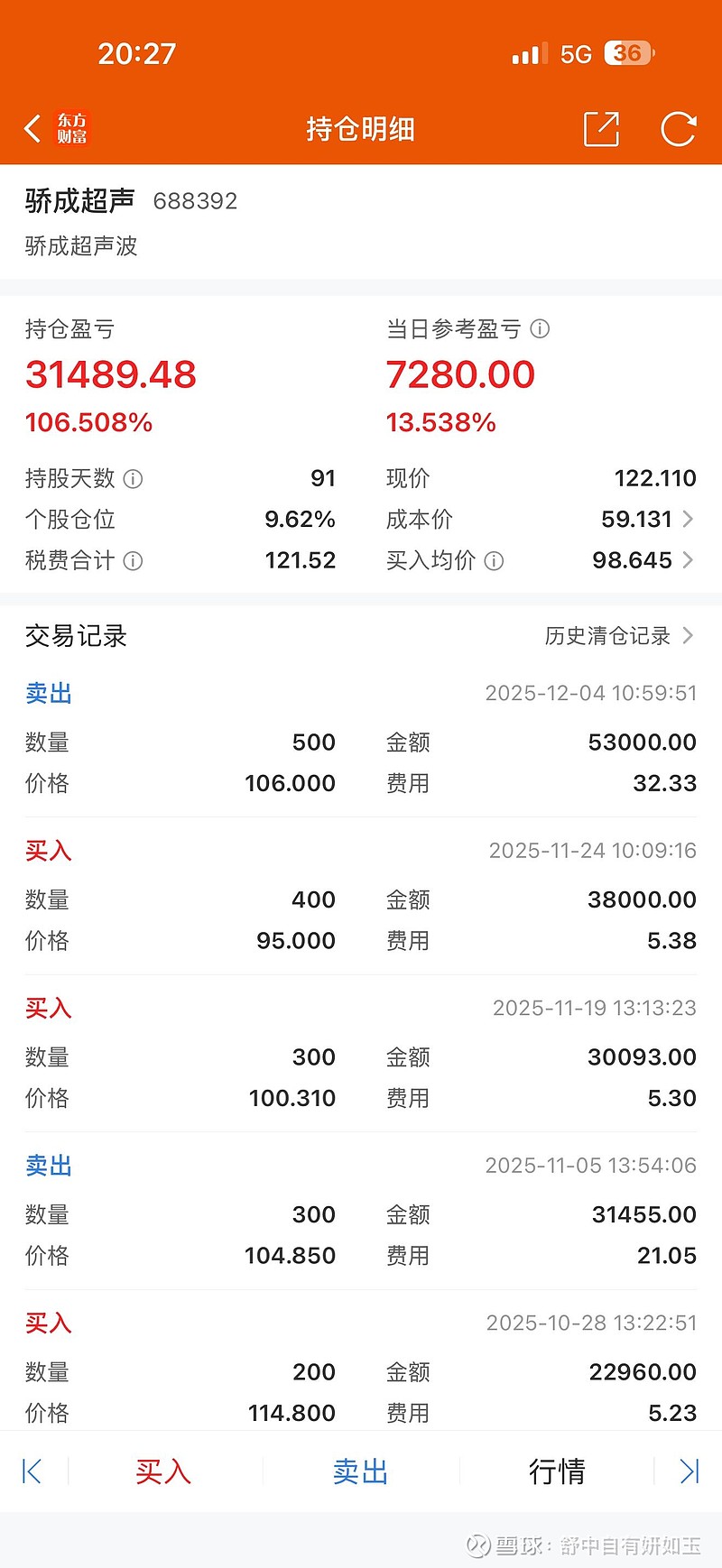This screenshot has width=722, height=1568.
Task: Open 历史清仓记录
Action: pyautogui.click(x=619, y=636)
